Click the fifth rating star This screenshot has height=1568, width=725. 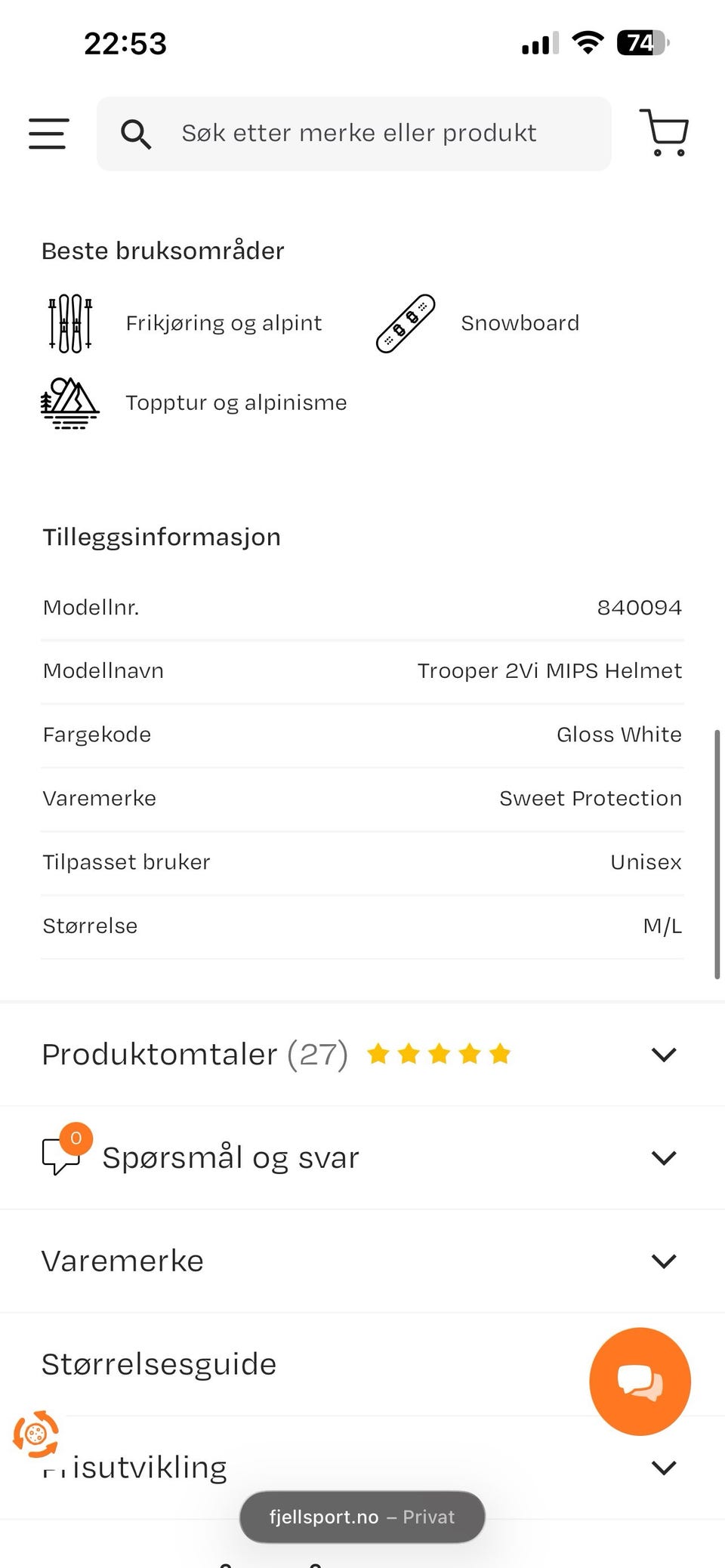(501, 1053)
